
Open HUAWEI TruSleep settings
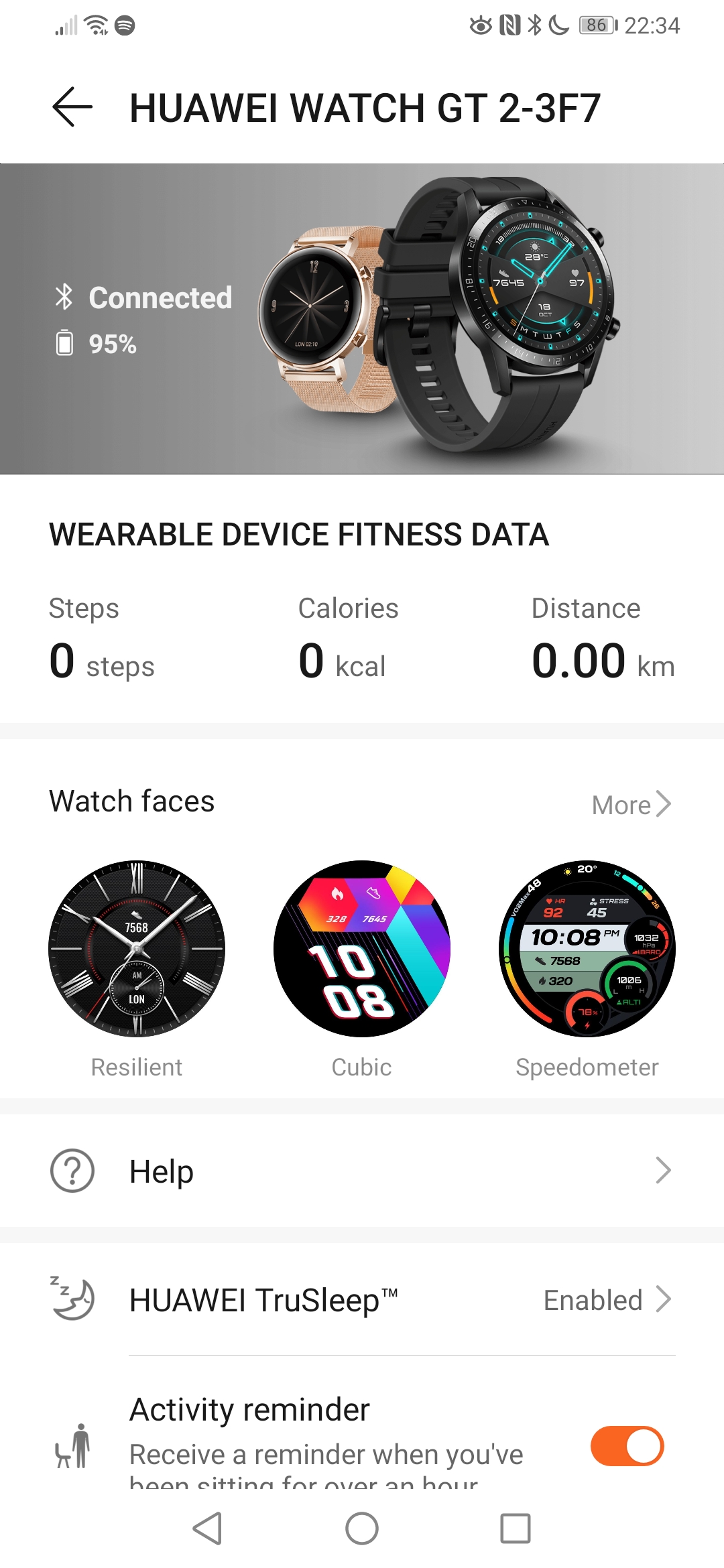pos(362,1300)
